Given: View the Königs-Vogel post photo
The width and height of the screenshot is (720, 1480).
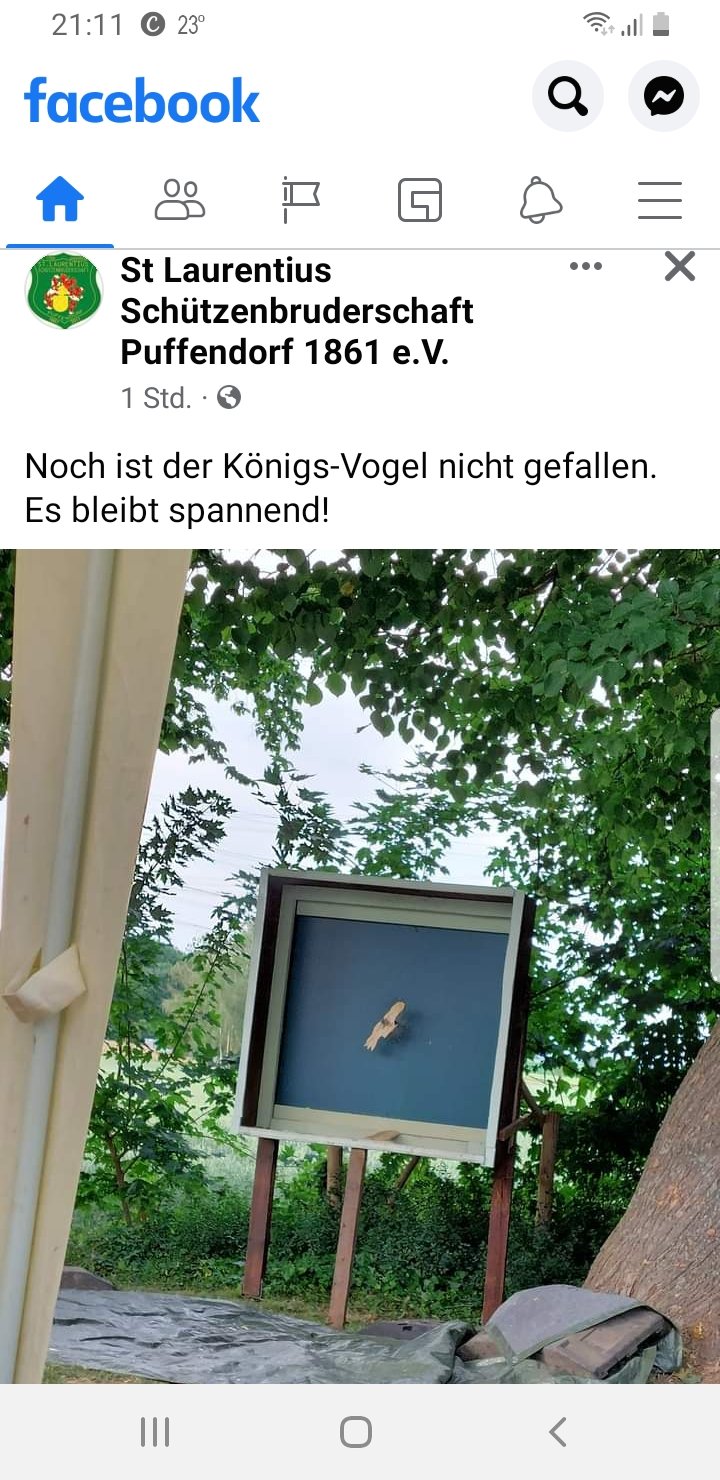Looking at the screenshot, I should click(x=360, y=965).
